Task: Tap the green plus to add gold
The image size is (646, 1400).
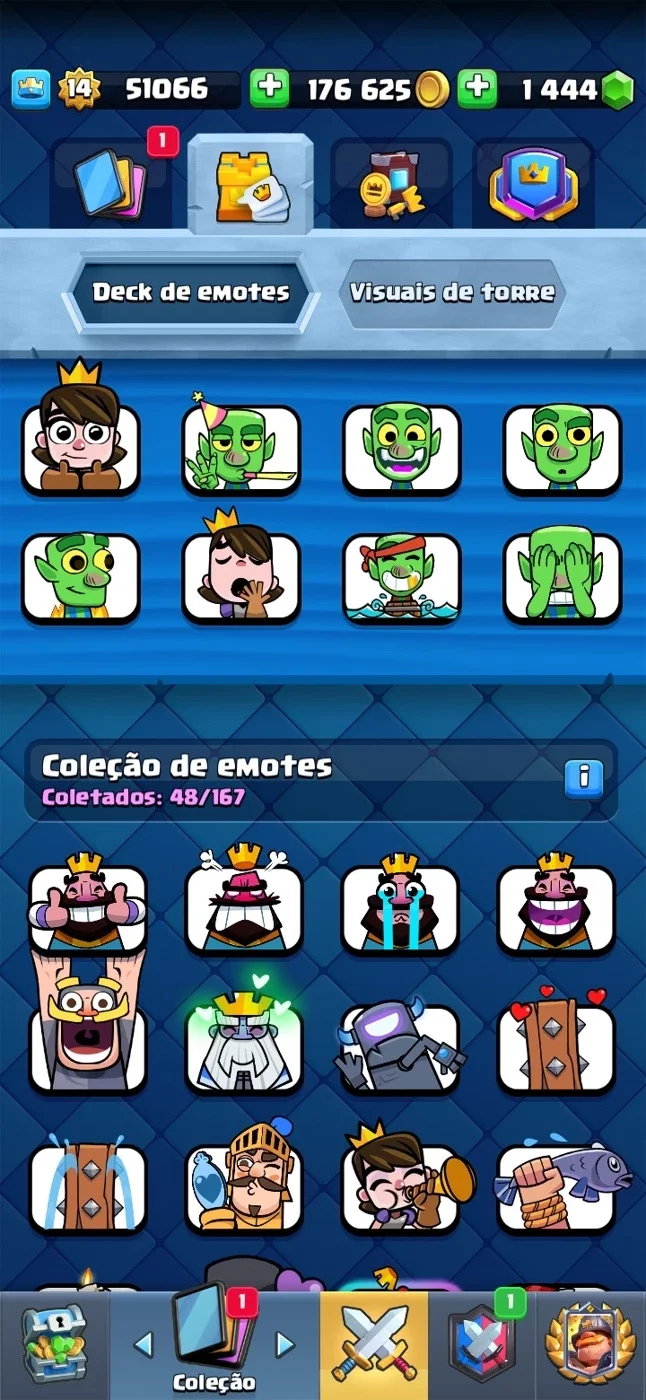Action: click(268, 90)
